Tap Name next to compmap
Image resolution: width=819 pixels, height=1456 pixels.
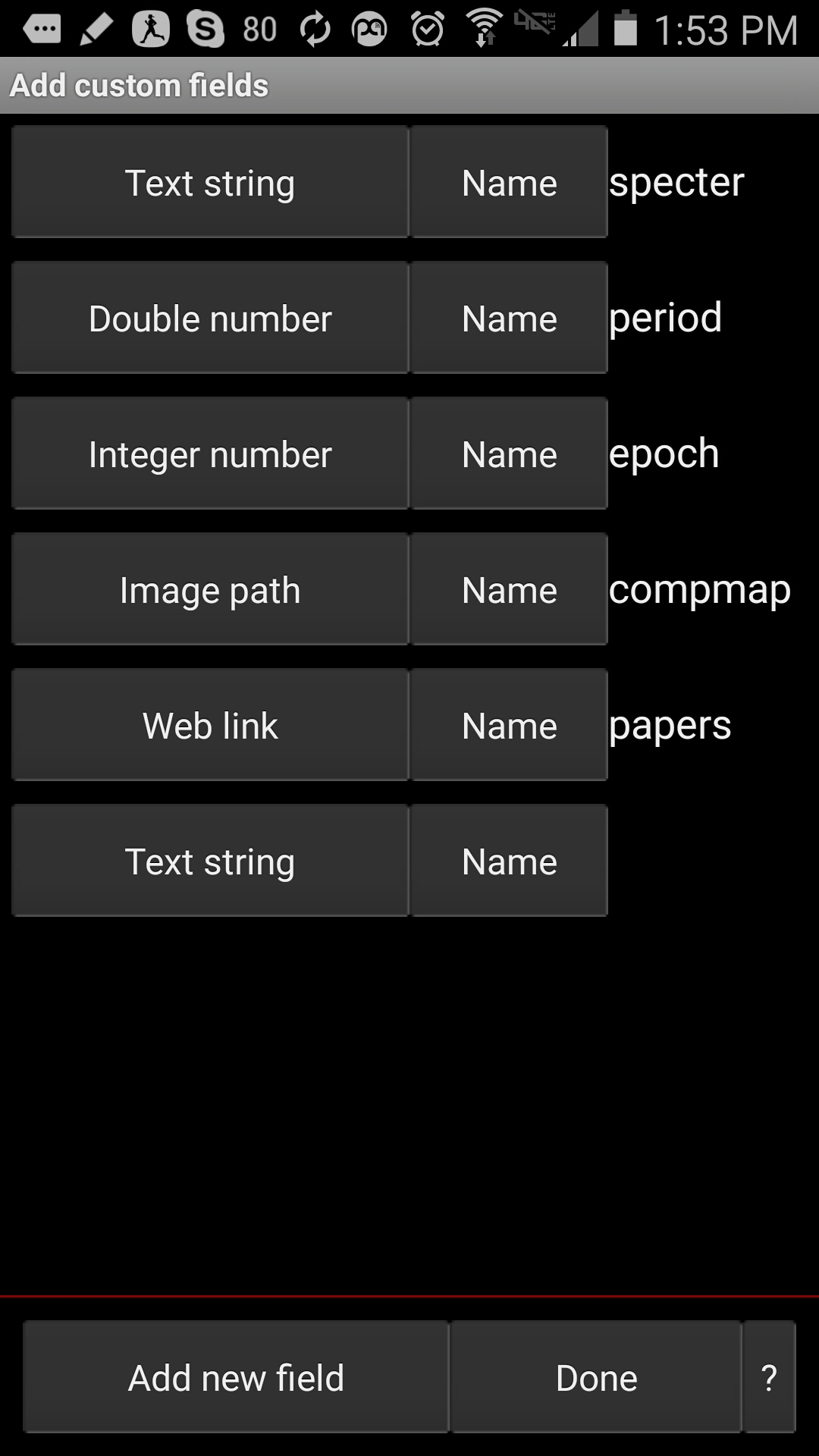click(509, 589)
